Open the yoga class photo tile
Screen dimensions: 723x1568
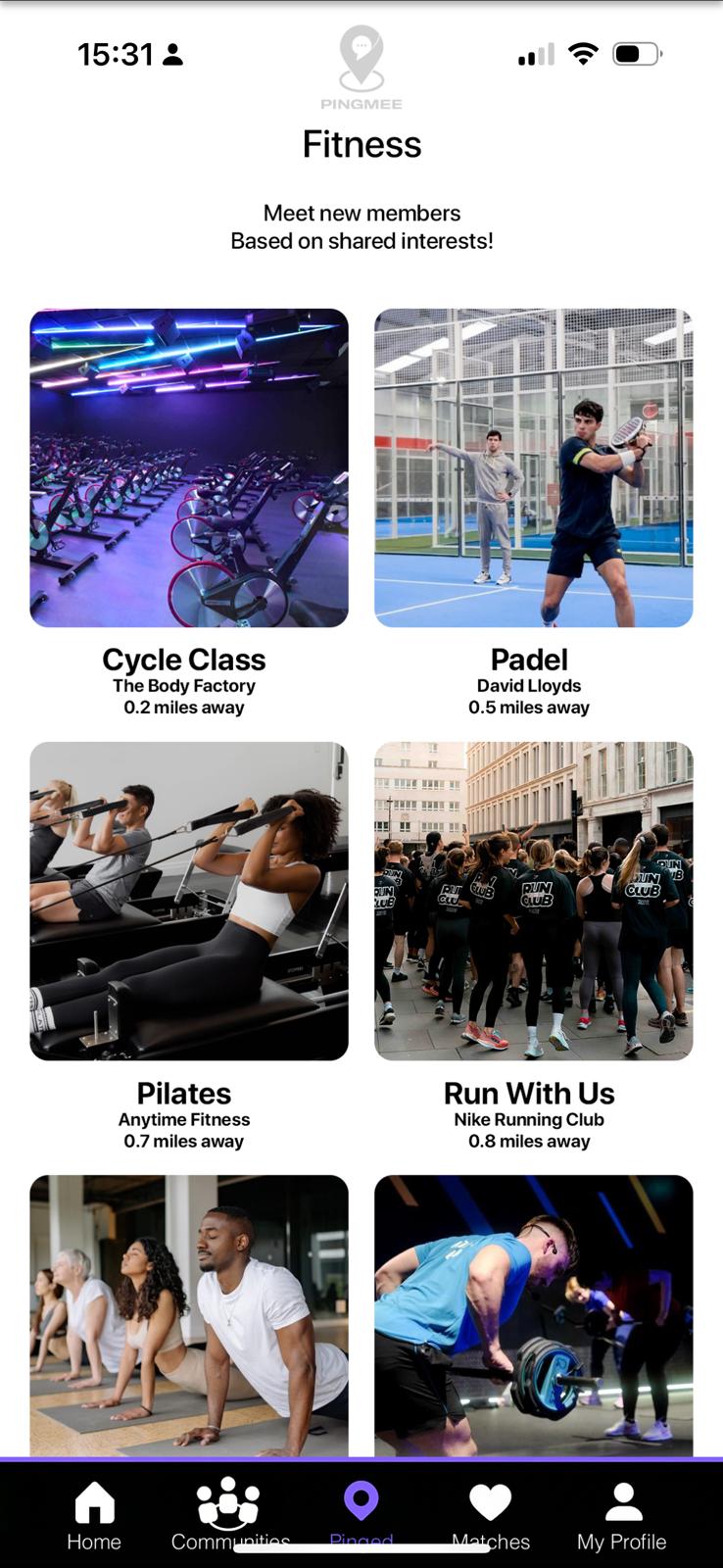[x=189, y=1315]
